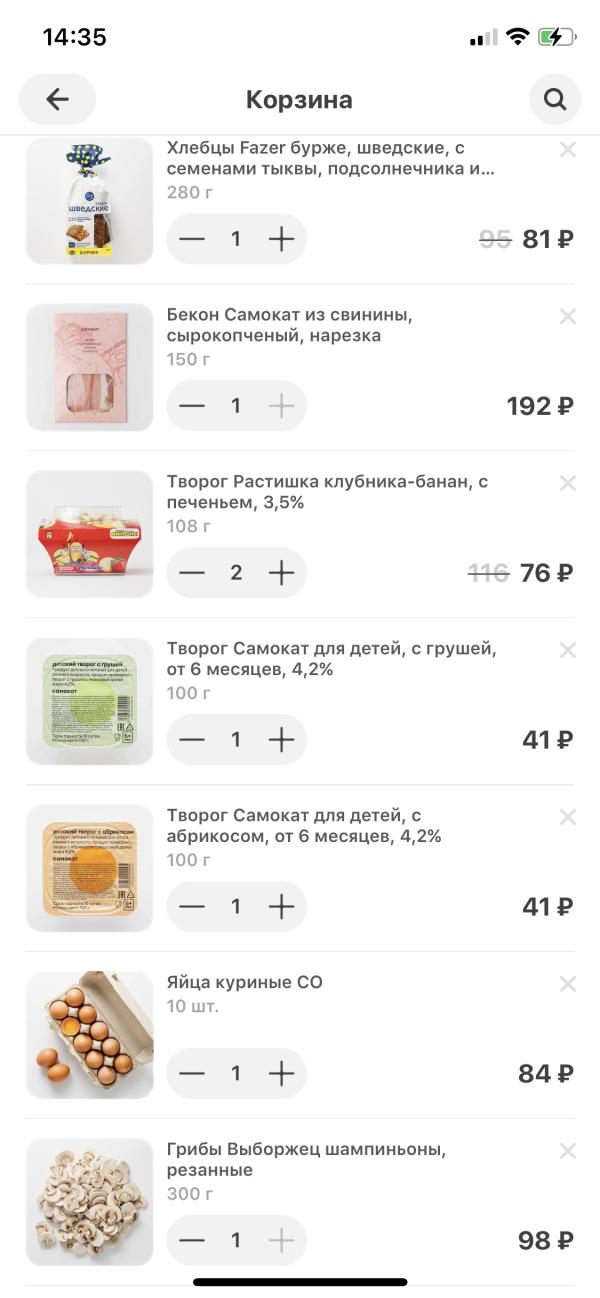Delete Творог Самокат с абрикосом from cart

pyautogui.click(x=568, y=818)
